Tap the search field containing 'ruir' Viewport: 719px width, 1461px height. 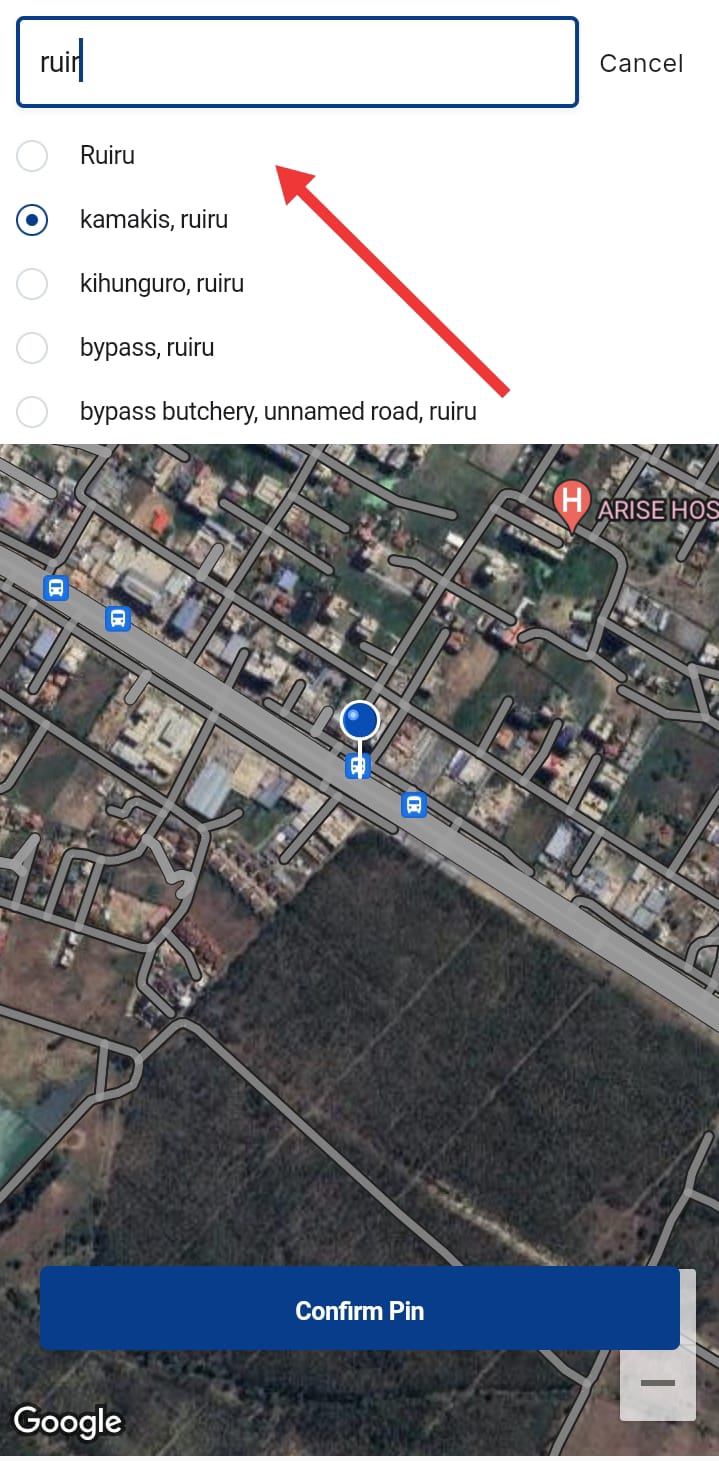(x=297, y=63)
